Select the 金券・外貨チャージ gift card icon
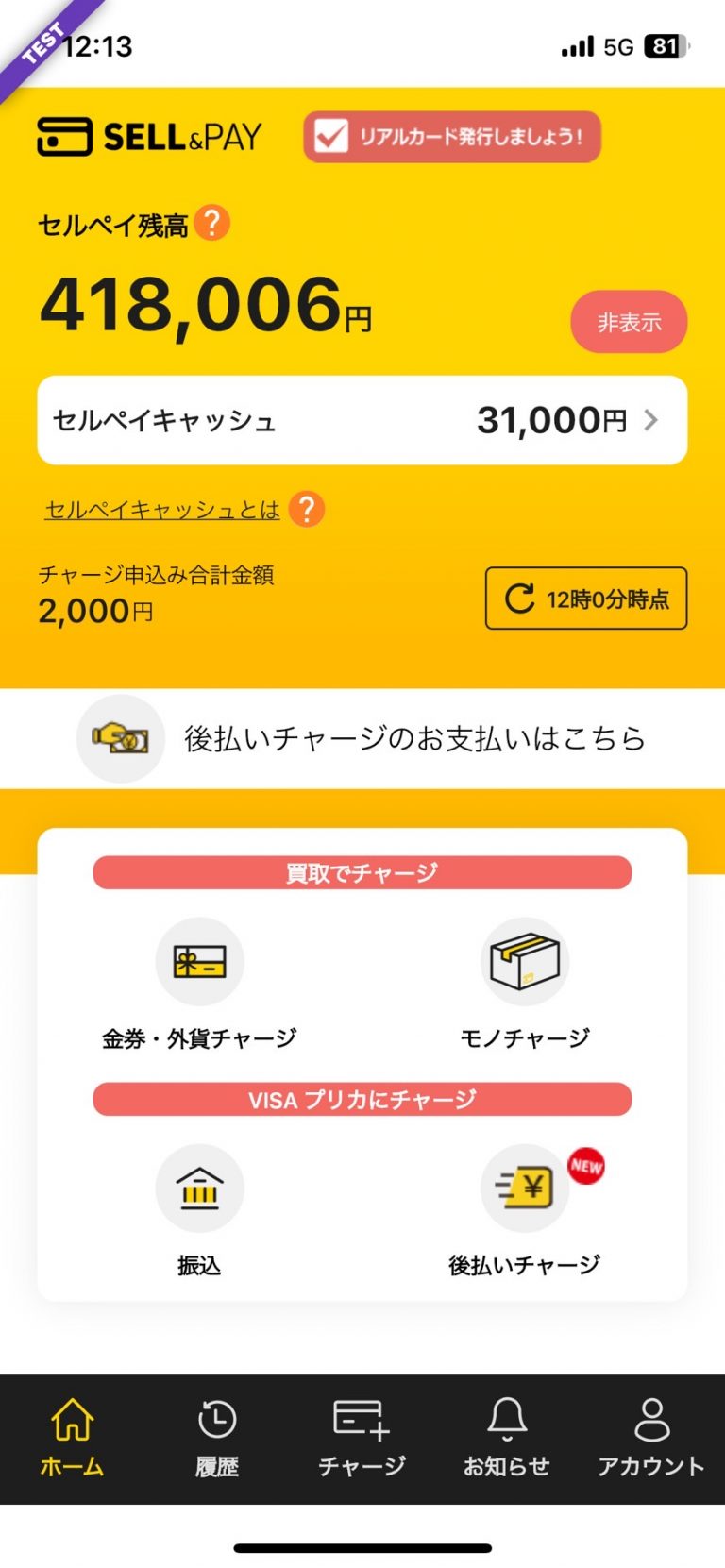 coord(200,961)
